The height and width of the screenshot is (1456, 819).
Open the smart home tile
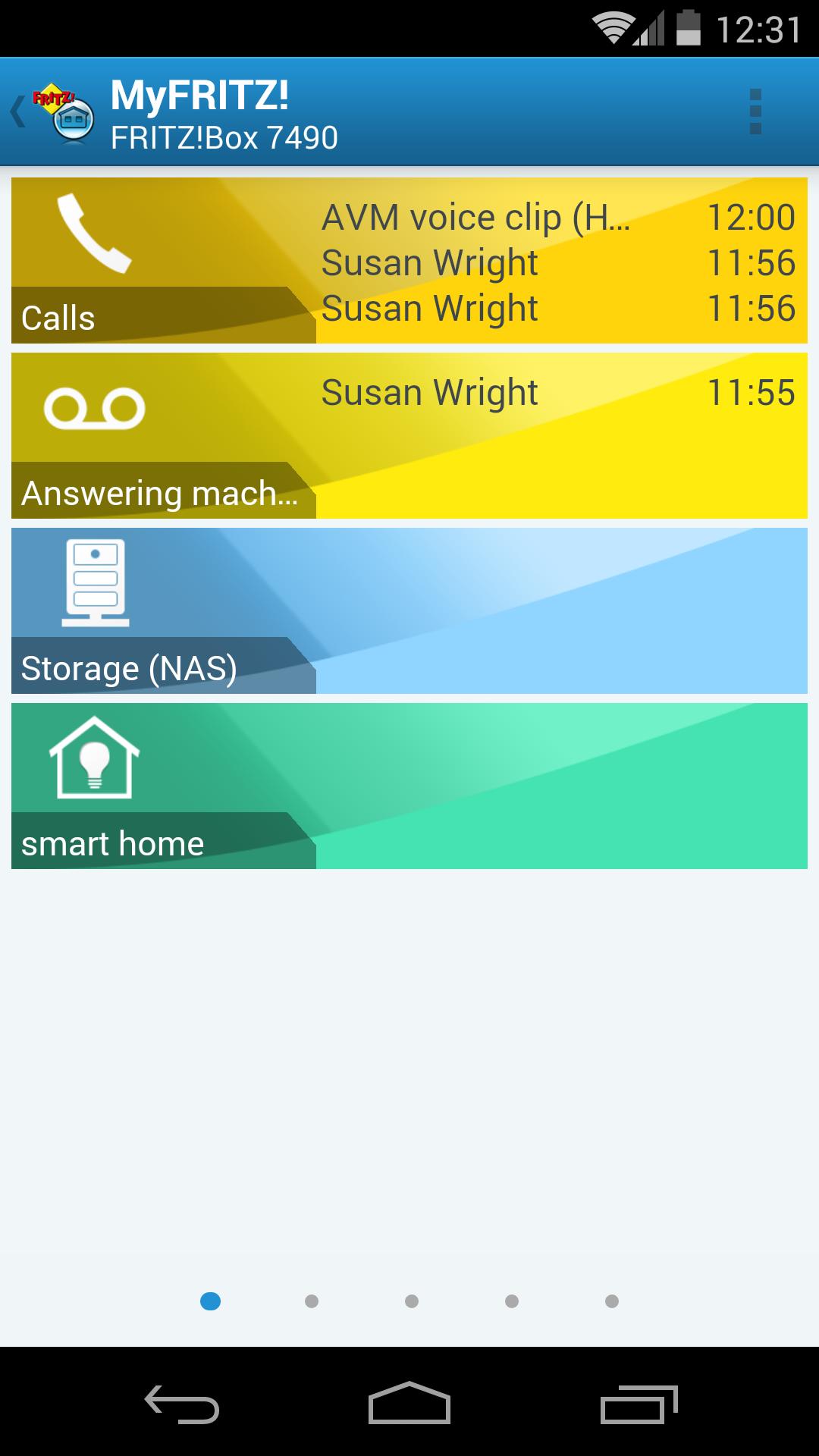[x=409, y=786]
